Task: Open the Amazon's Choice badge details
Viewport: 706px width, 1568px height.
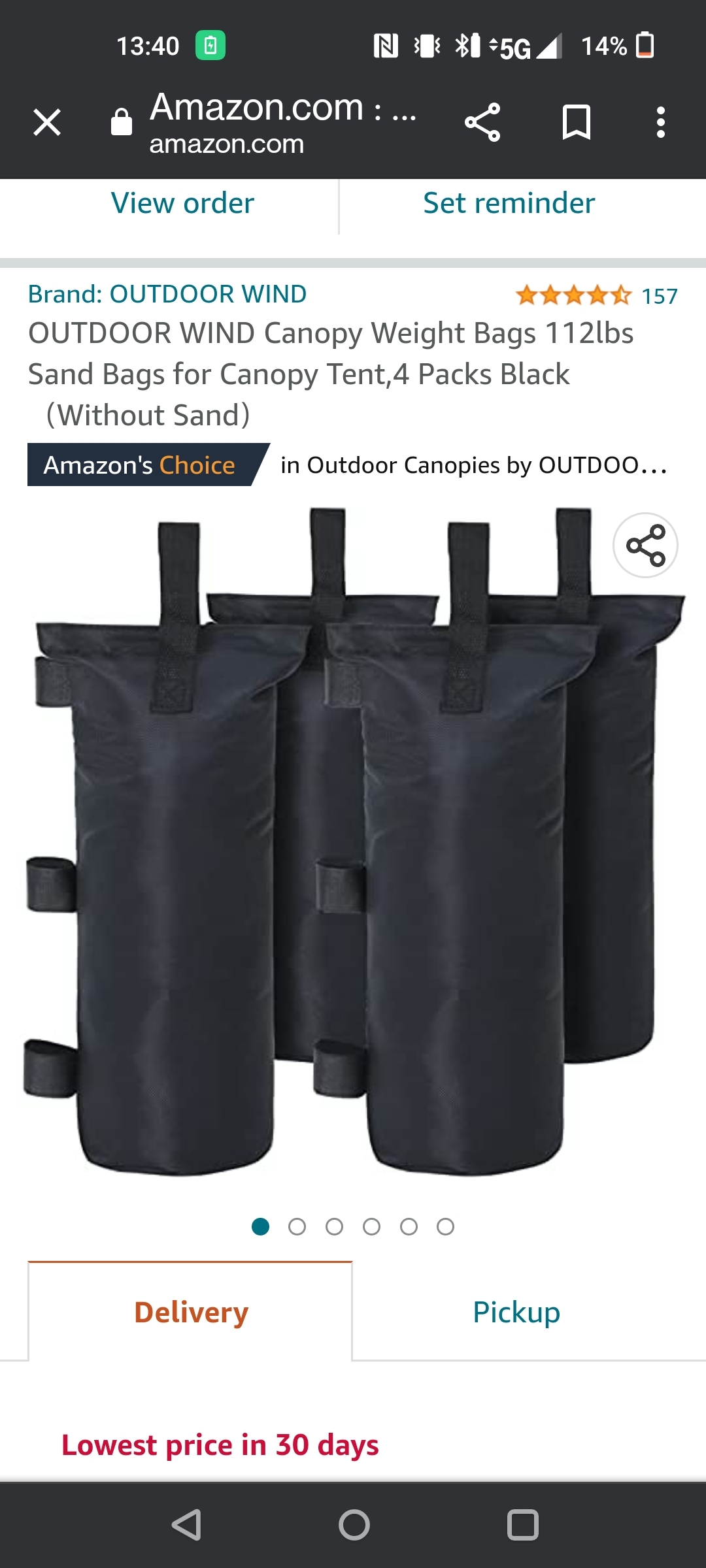Action: coord(140,465)
